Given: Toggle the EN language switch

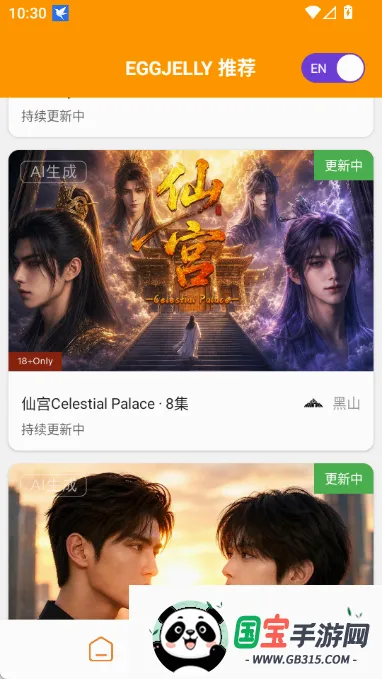Looking at the screenshot, I should [x=333, y=68].
